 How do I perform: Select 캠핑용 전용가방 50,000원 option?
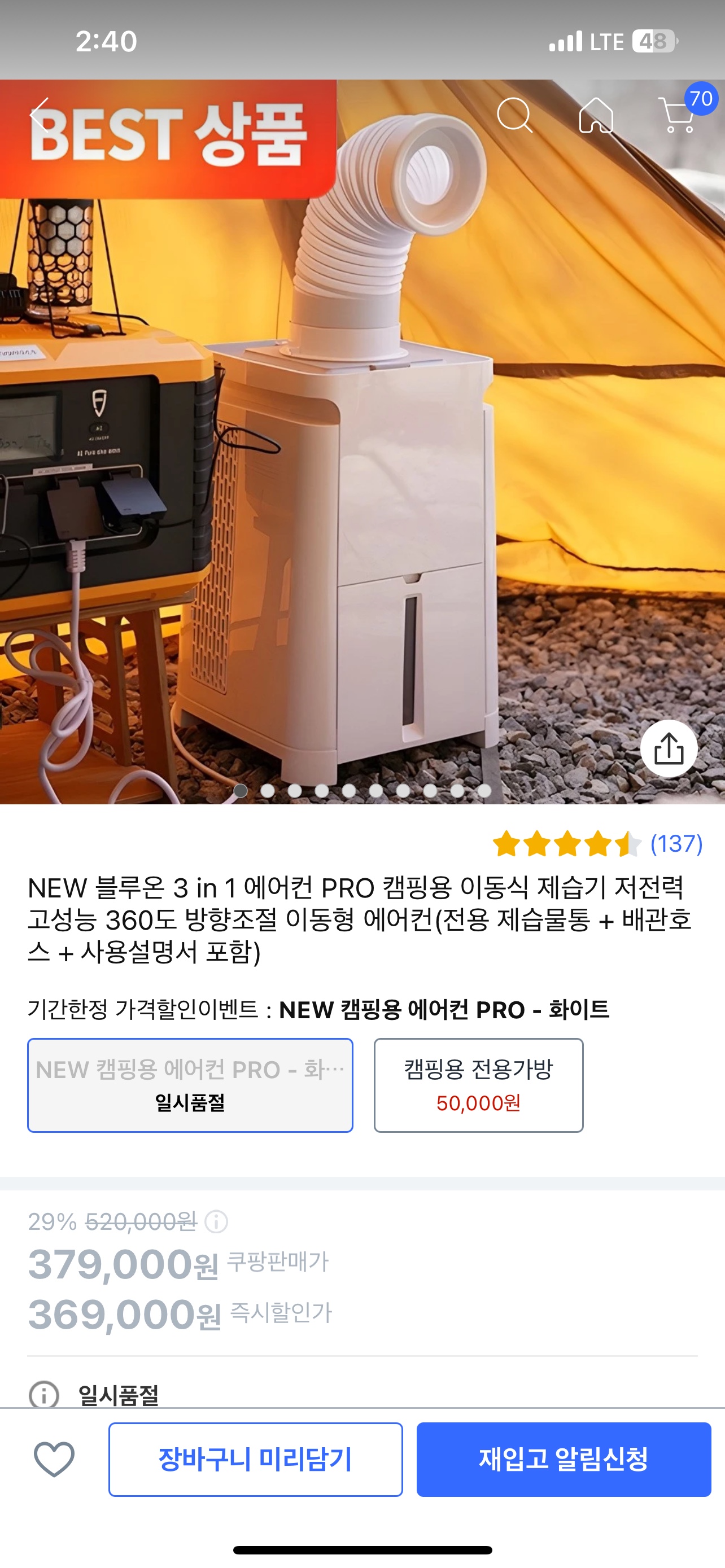478,1085
